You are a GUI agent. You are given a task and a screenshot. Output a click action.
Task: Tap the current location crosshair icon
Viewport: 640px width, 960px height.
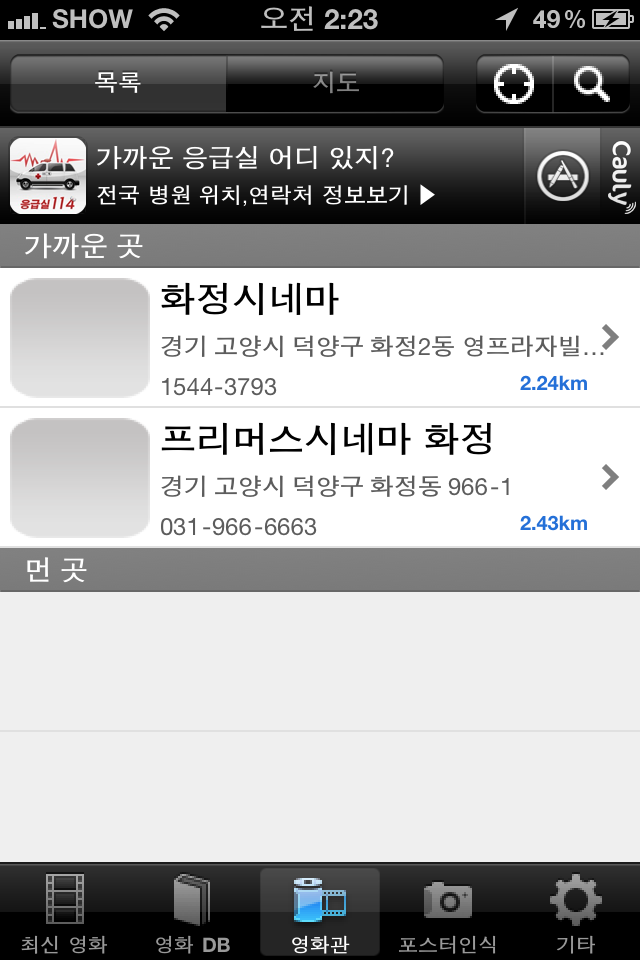click(514, 84)
